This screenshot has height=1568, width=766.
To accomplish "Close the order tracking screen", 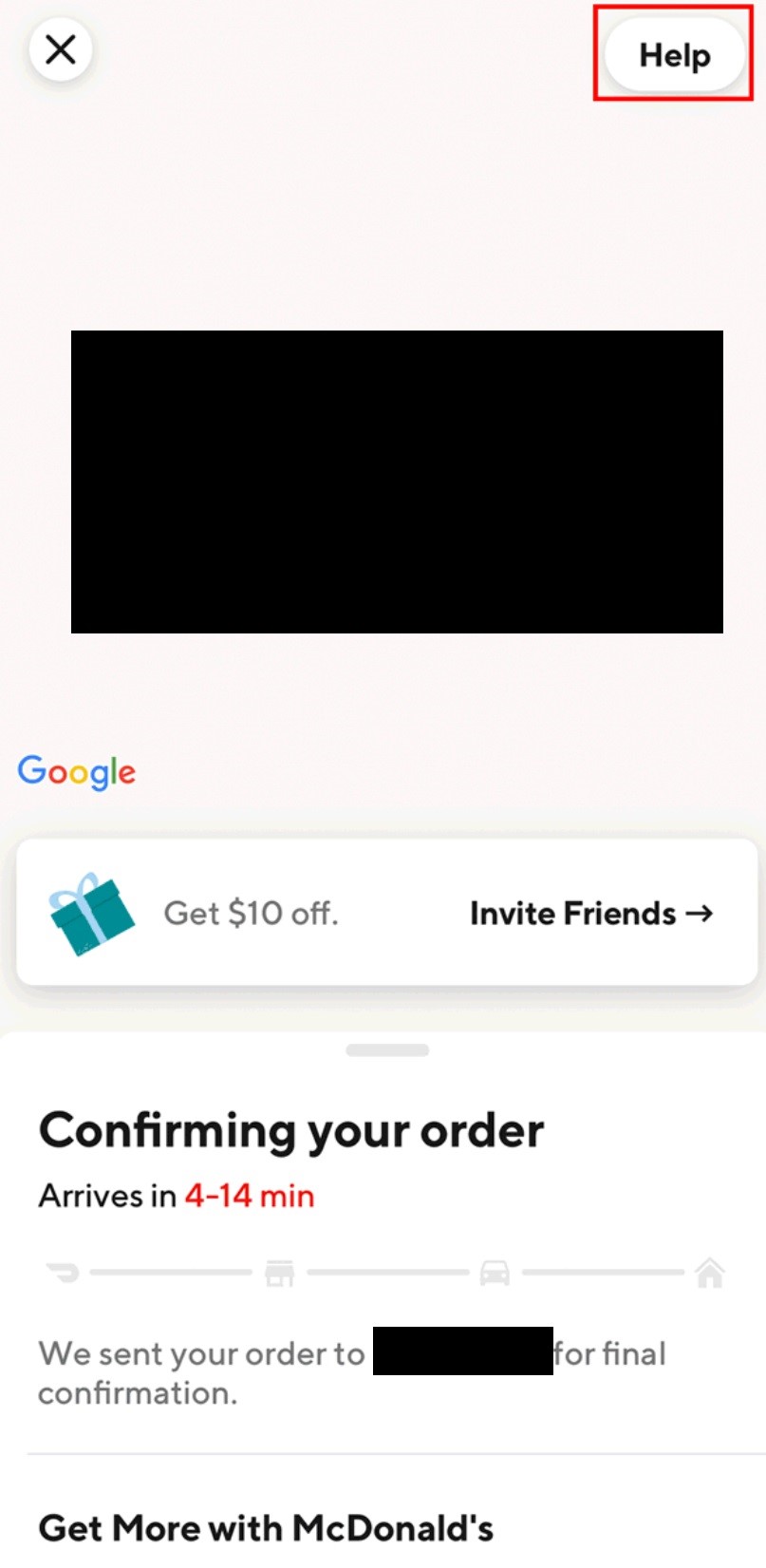I will pyautogui.click(x=61, y=49).
